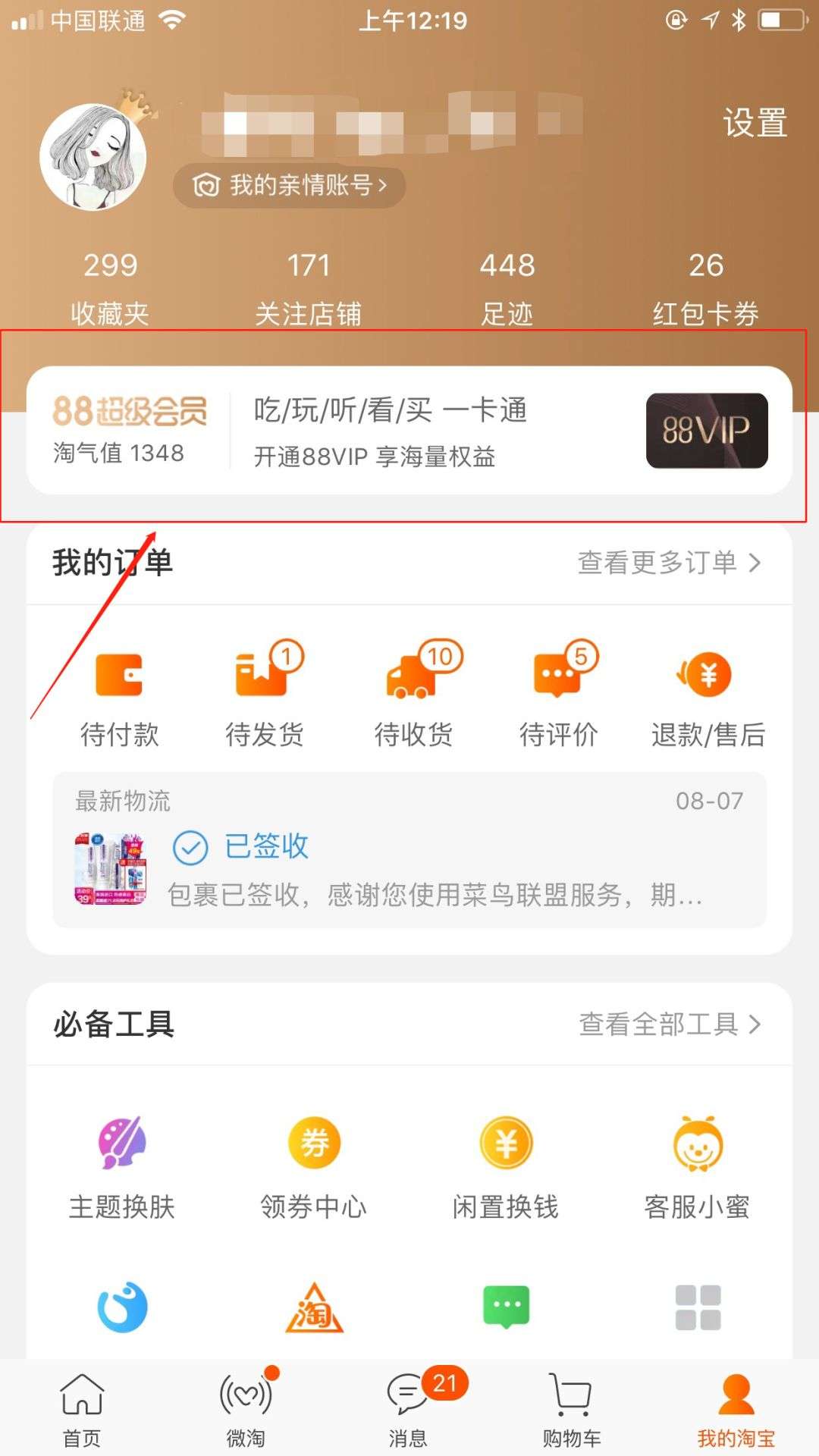The height and width of the screenshot is (1456, 819).
Task: Expand 查看更多订单 to see all orders
Action: [667, 563]
